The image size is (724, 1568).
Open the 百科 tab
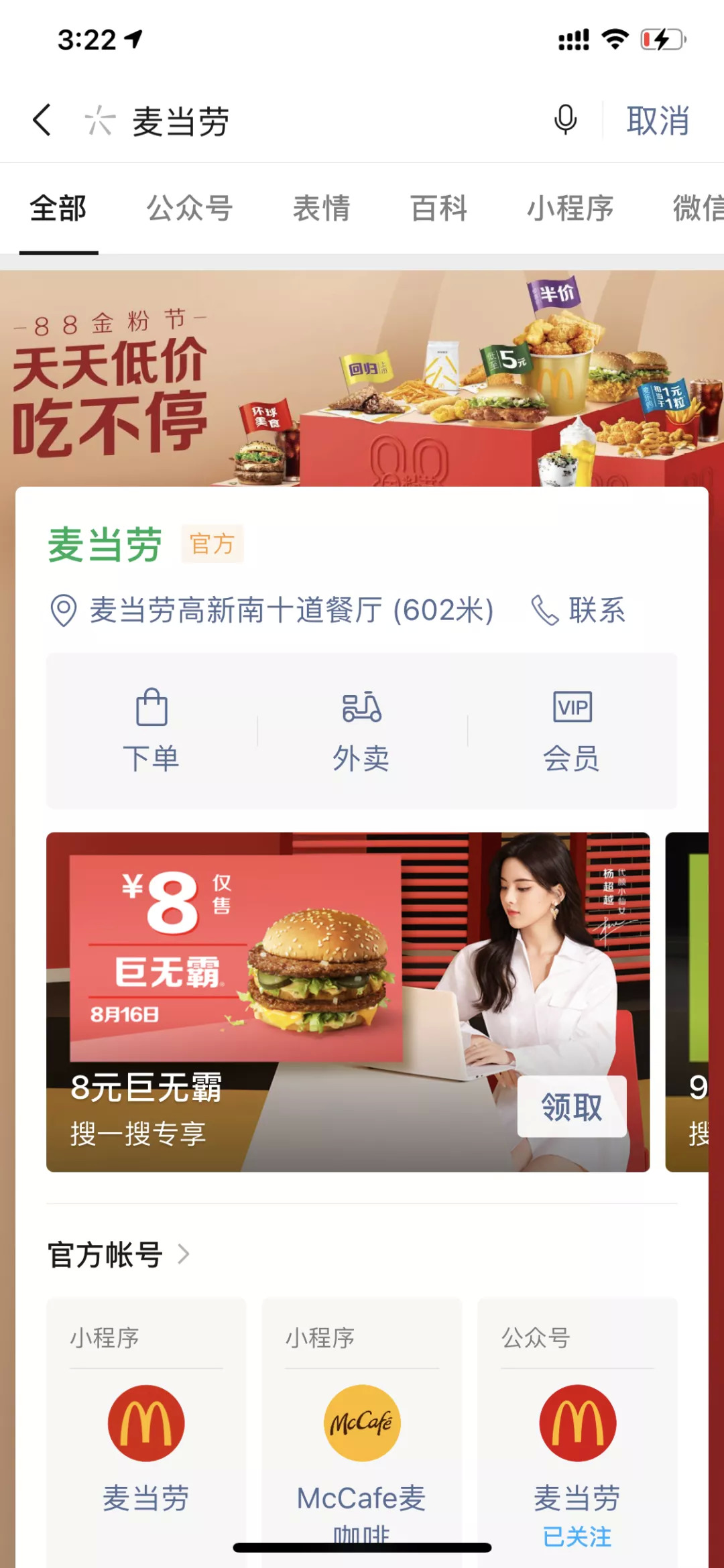[x=440, y=208]
